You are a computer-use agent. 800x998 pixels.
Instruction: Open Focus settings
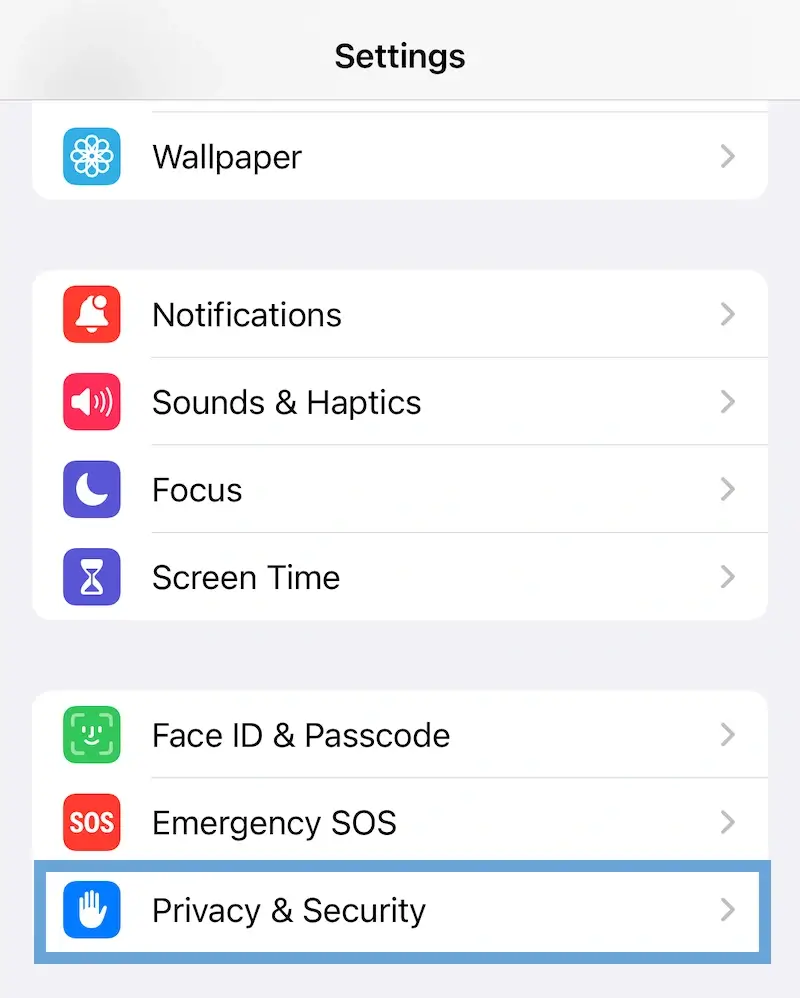coord(400,489)
